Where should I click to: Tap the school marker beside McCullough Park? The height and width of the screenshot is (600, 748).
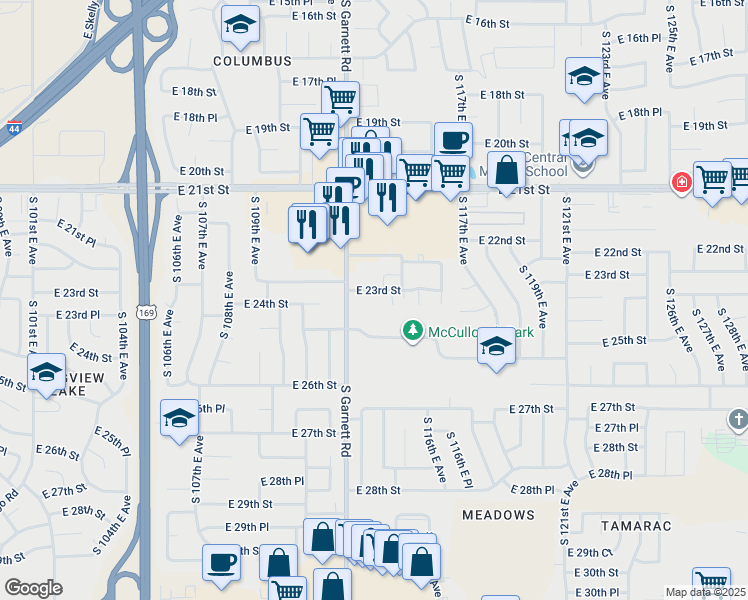point(495,347)
